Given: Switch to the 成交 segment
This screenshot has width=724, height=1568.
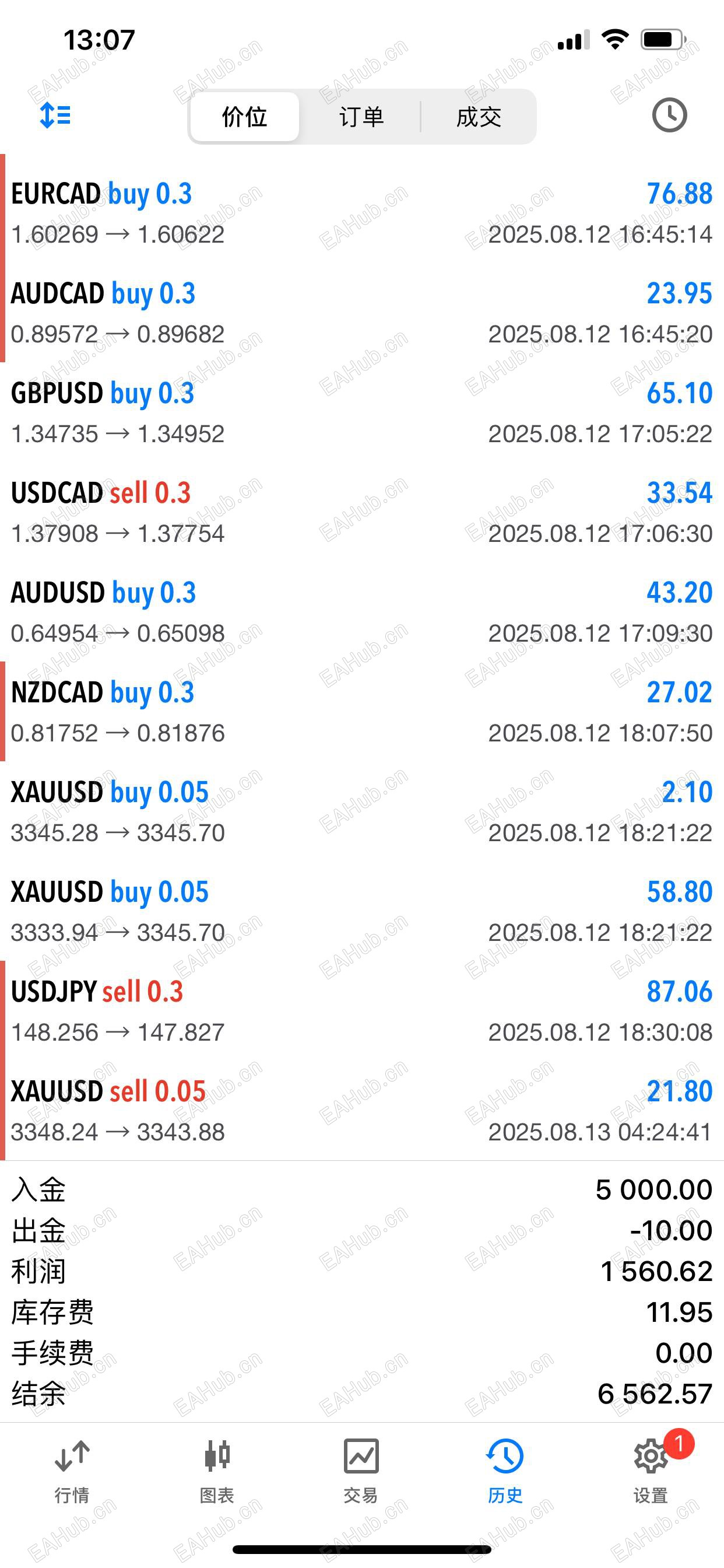Looking at the screenshot, I should (x=479, y=117).
